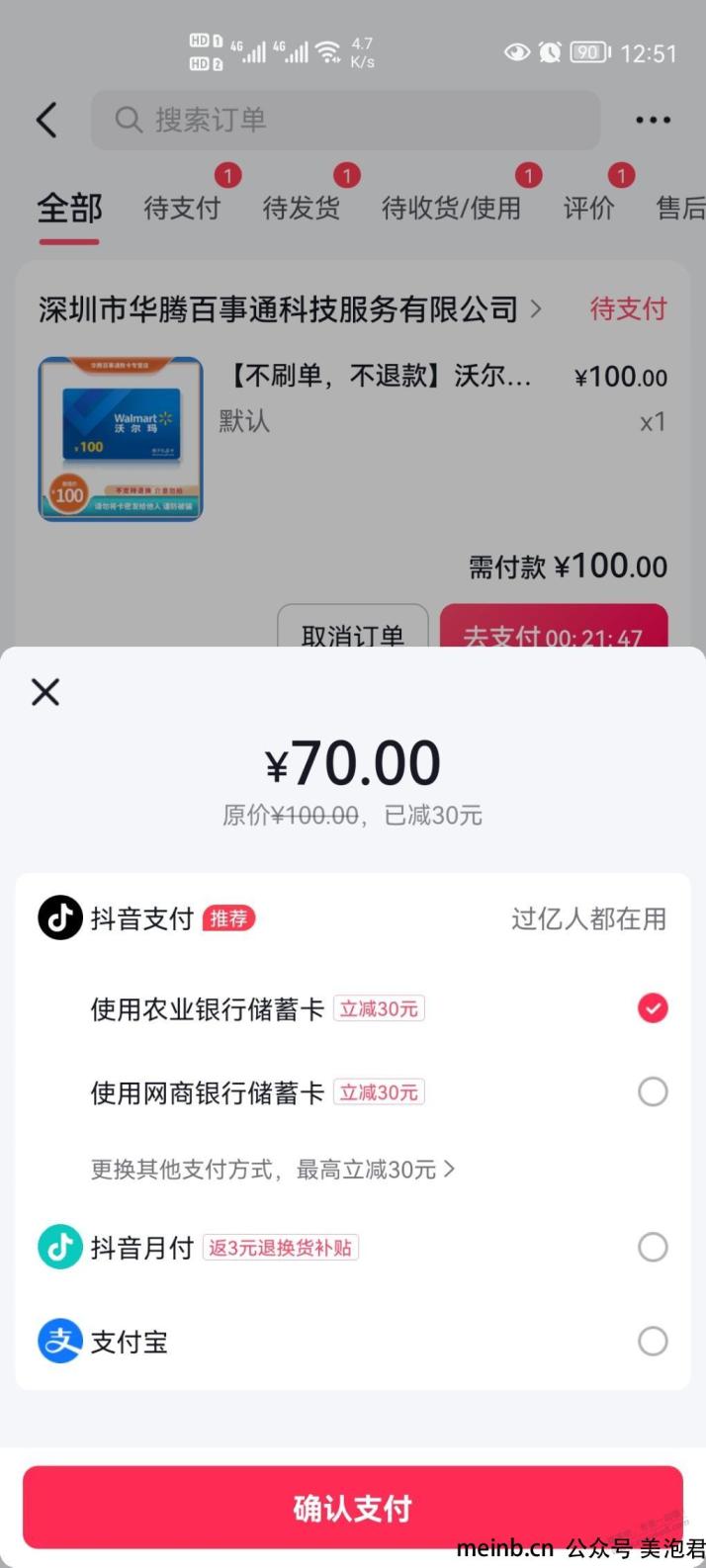Open 更换其他支付方式 link
Image resolution: width=706 pixels, height=1568 pixels.
pyautogui.click(x=273, y=1170)
